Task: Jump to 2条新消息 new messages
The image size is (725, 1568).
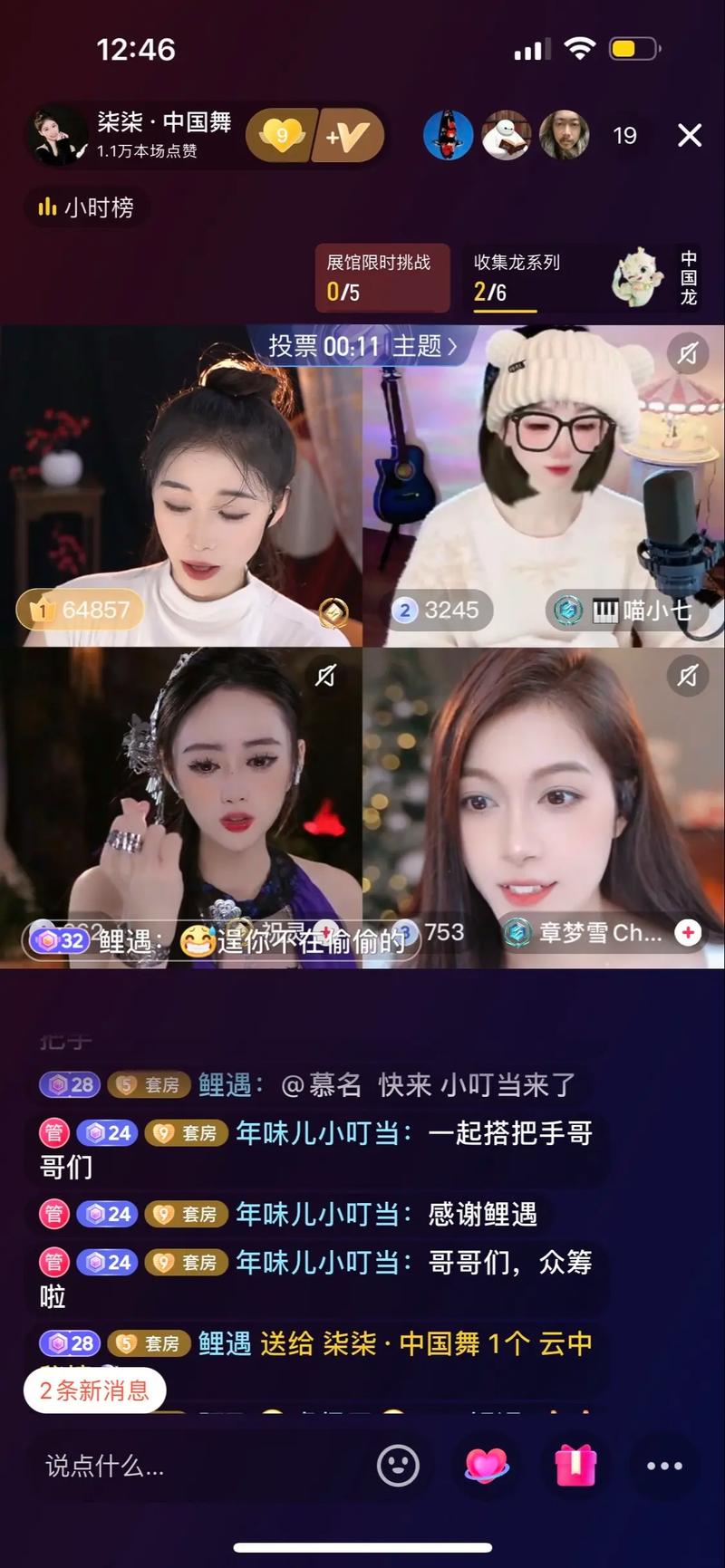Action: pyautogui.click(x=94, y=1390)
